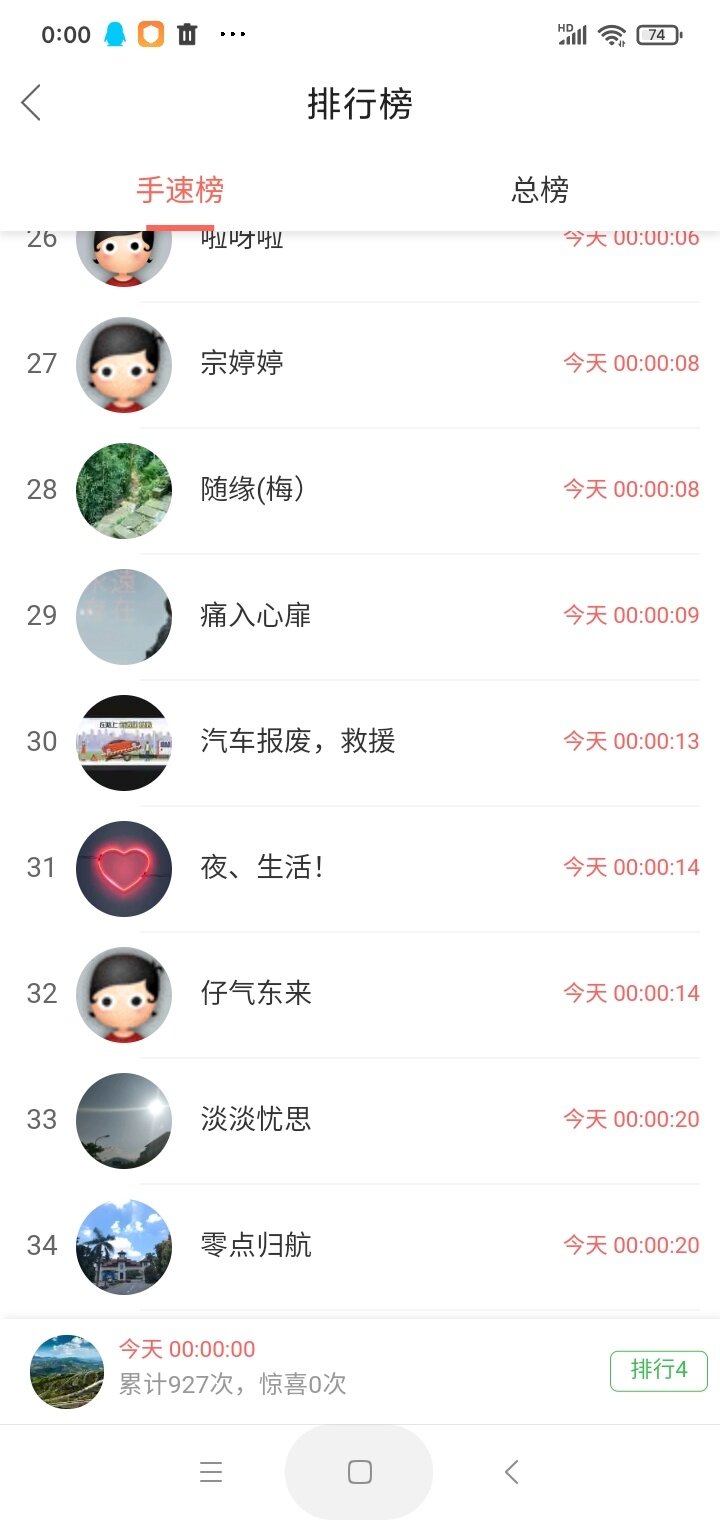Go back using the top-left arrow
Screen dimensions: 720x1520
[x=32, y=103]
